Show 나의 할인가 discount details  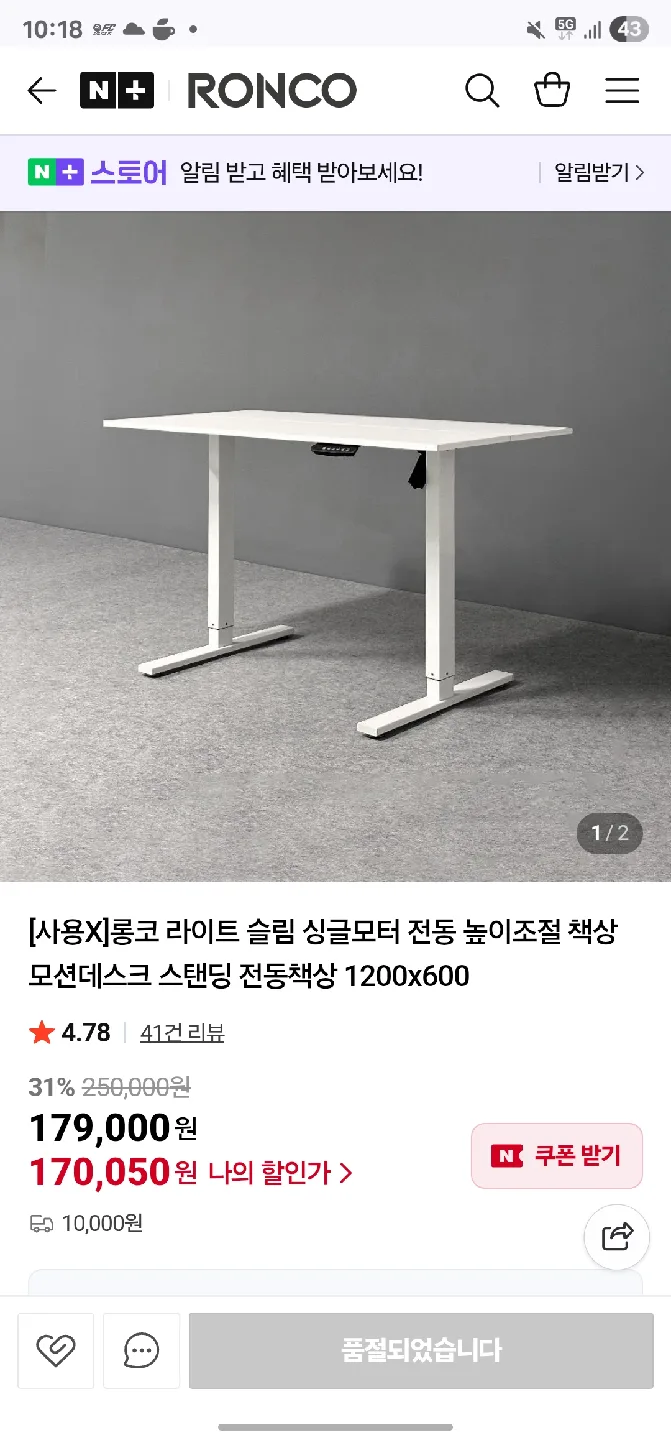(x=280, y=1172)
